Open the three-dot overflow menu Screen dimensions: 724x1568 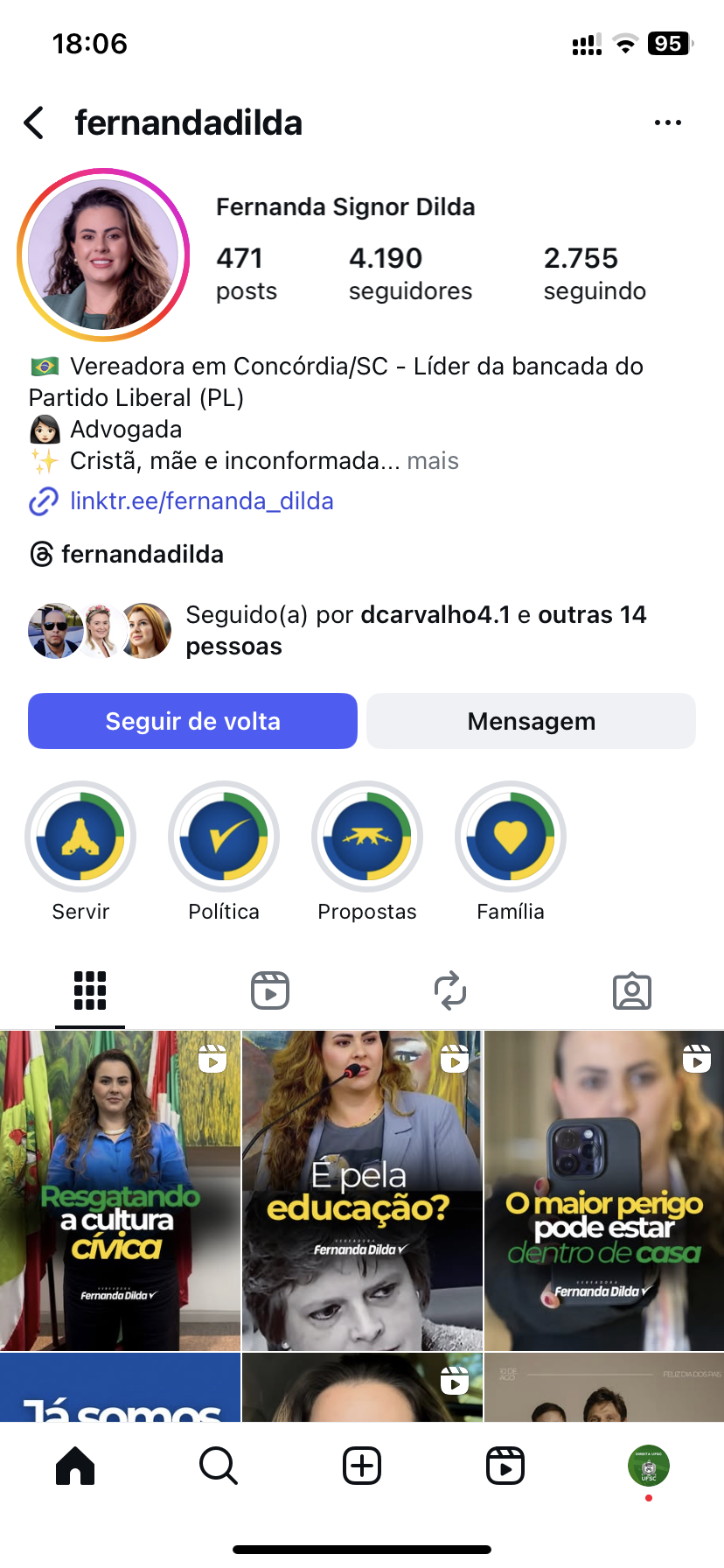[x=667, y=123]
